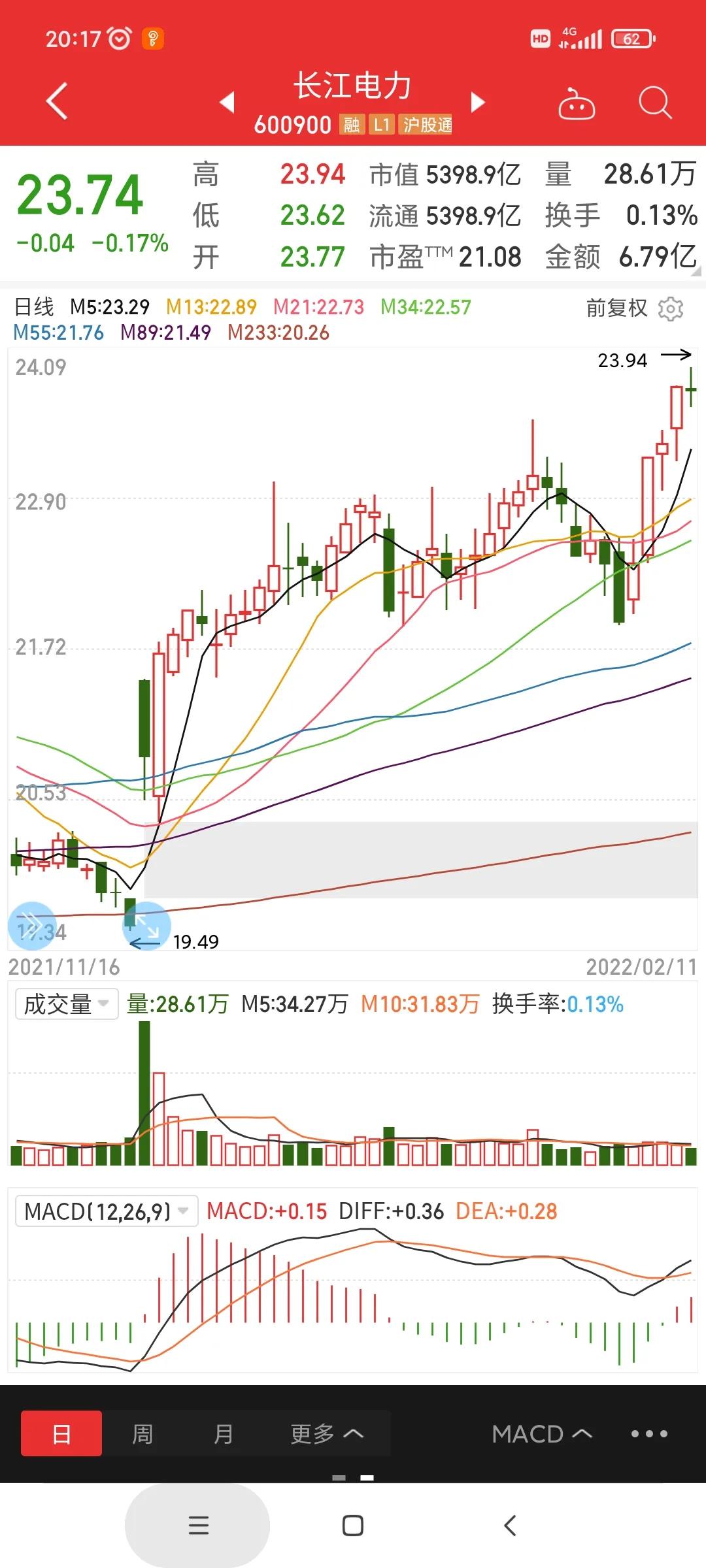The width and height of the screenshot is (706, 1568).
Task: Tap the 融 margin trading badge
Action: coord(351,125)
